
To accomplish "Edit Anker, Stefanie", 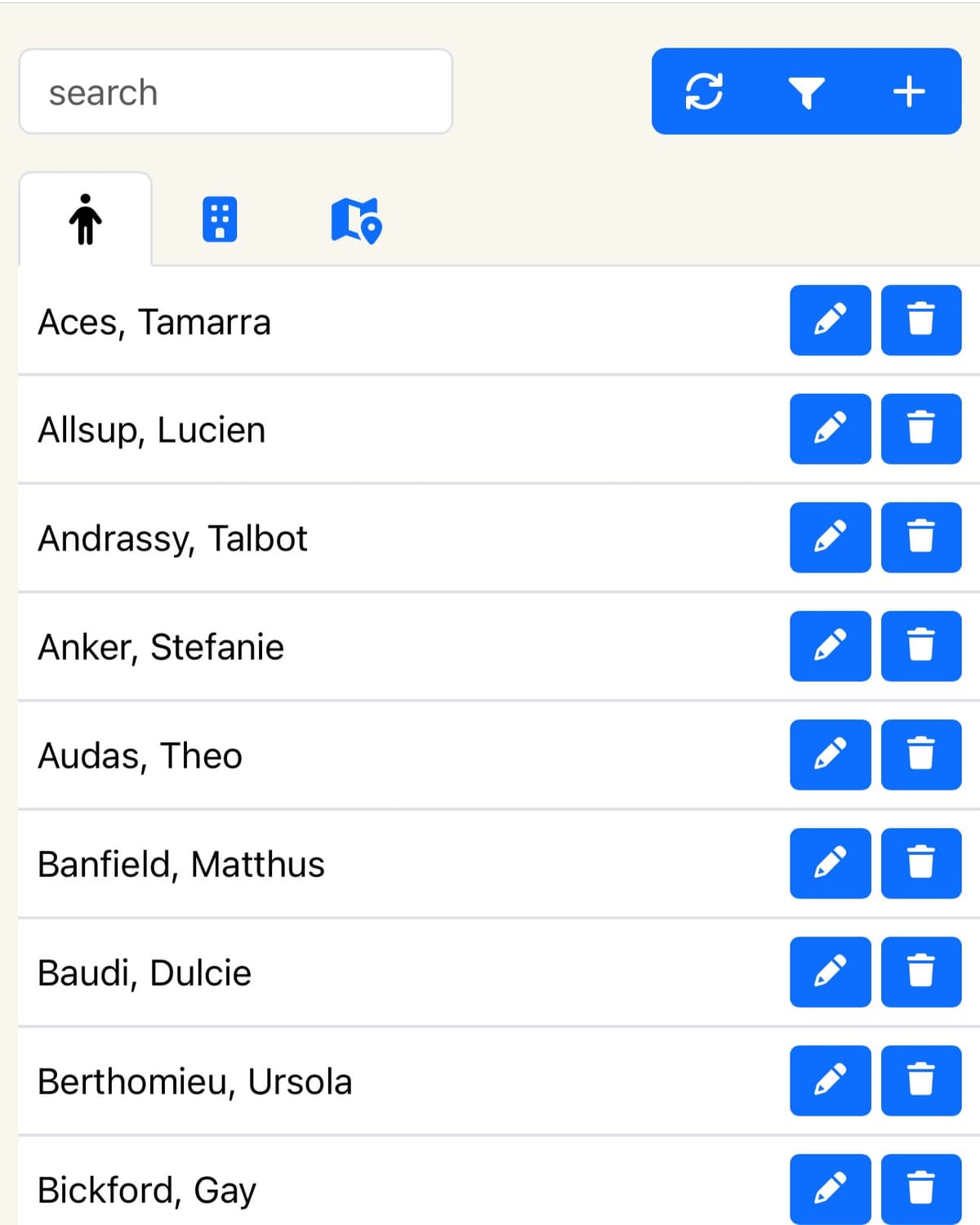I will point(830,646).
